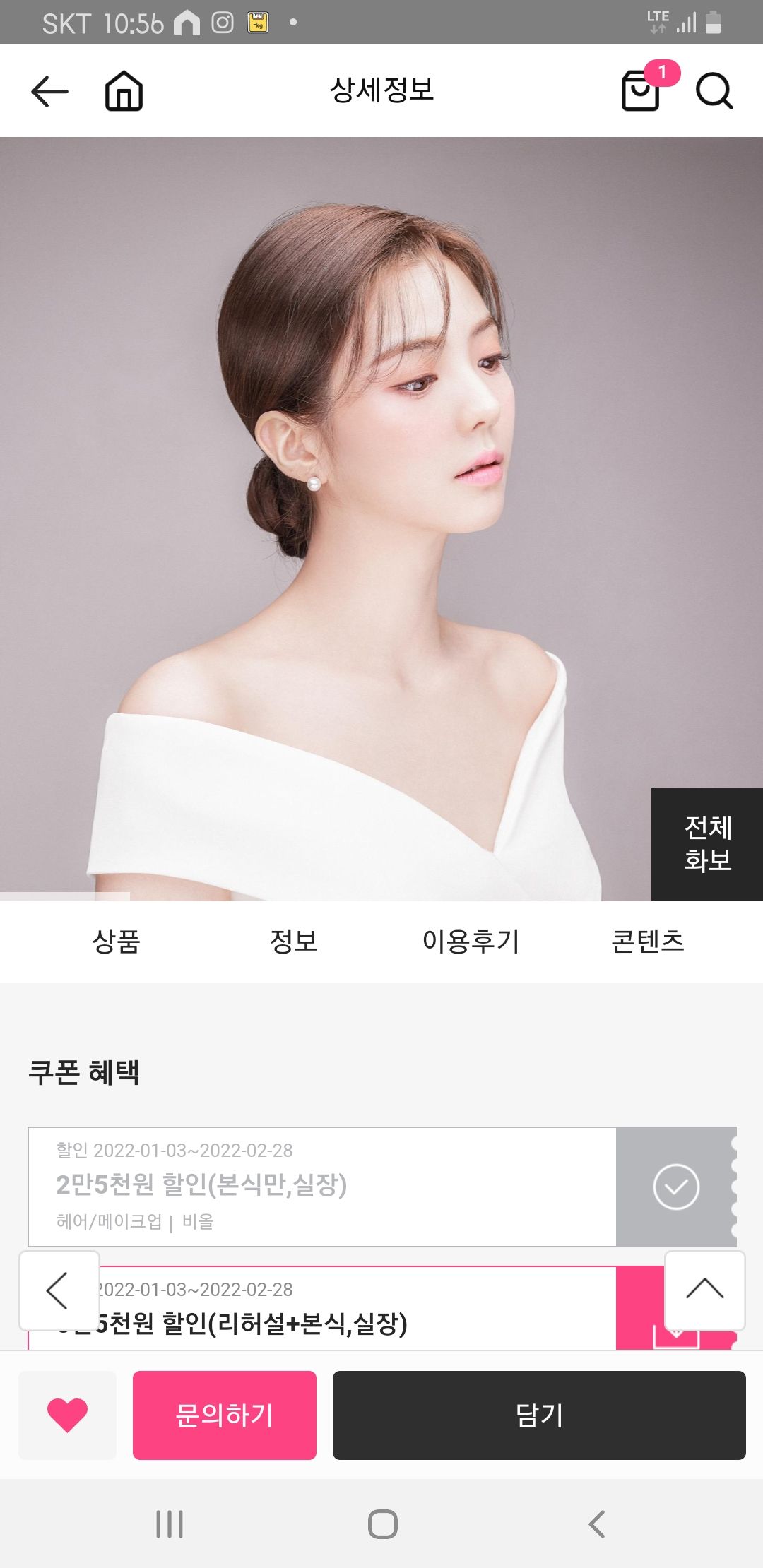Switch to the 콘텐츠 tab

(x=647, y=942)
